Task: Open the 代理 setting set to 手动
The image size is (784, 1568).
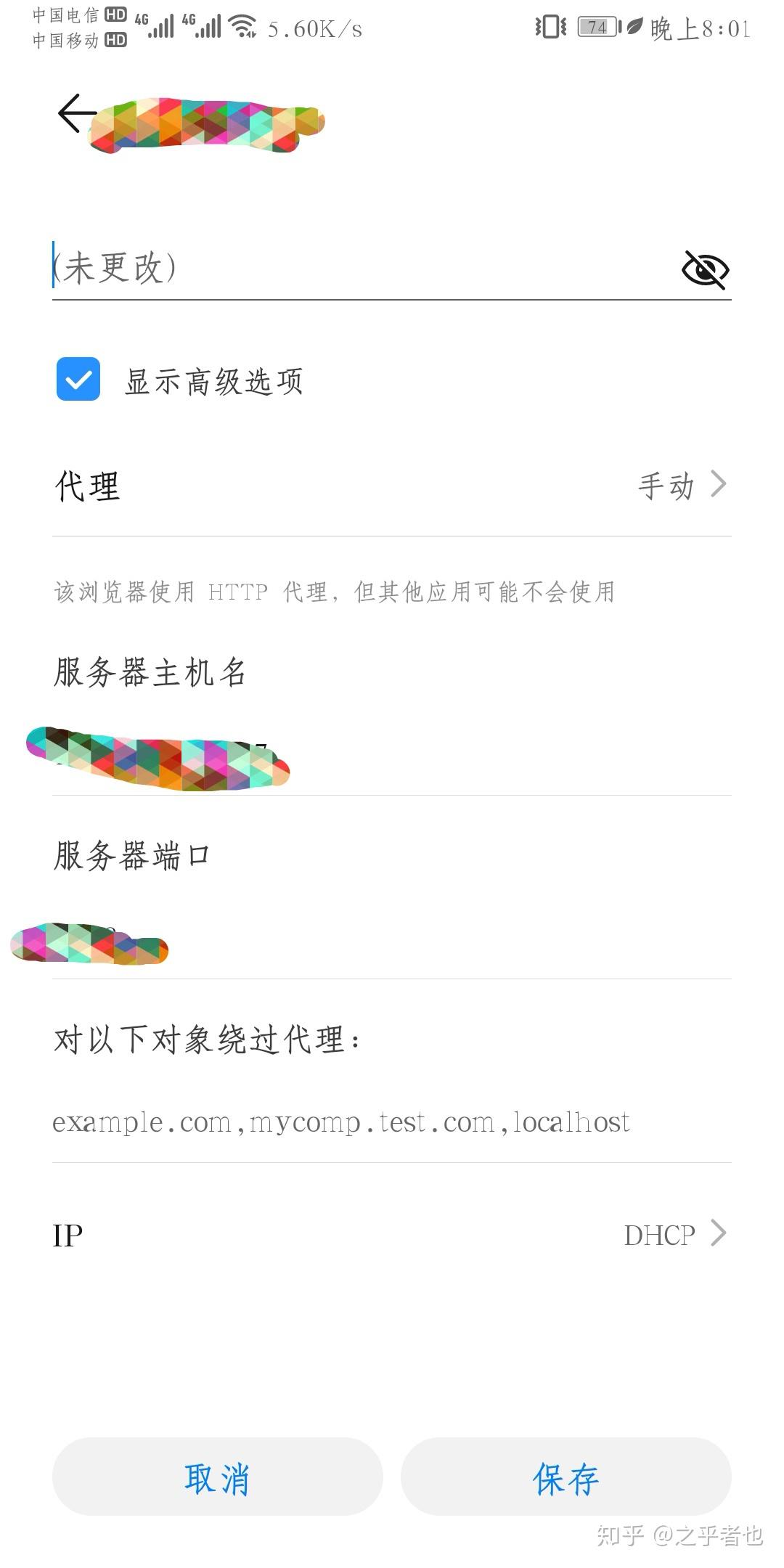Action: (x=392, y=486)
